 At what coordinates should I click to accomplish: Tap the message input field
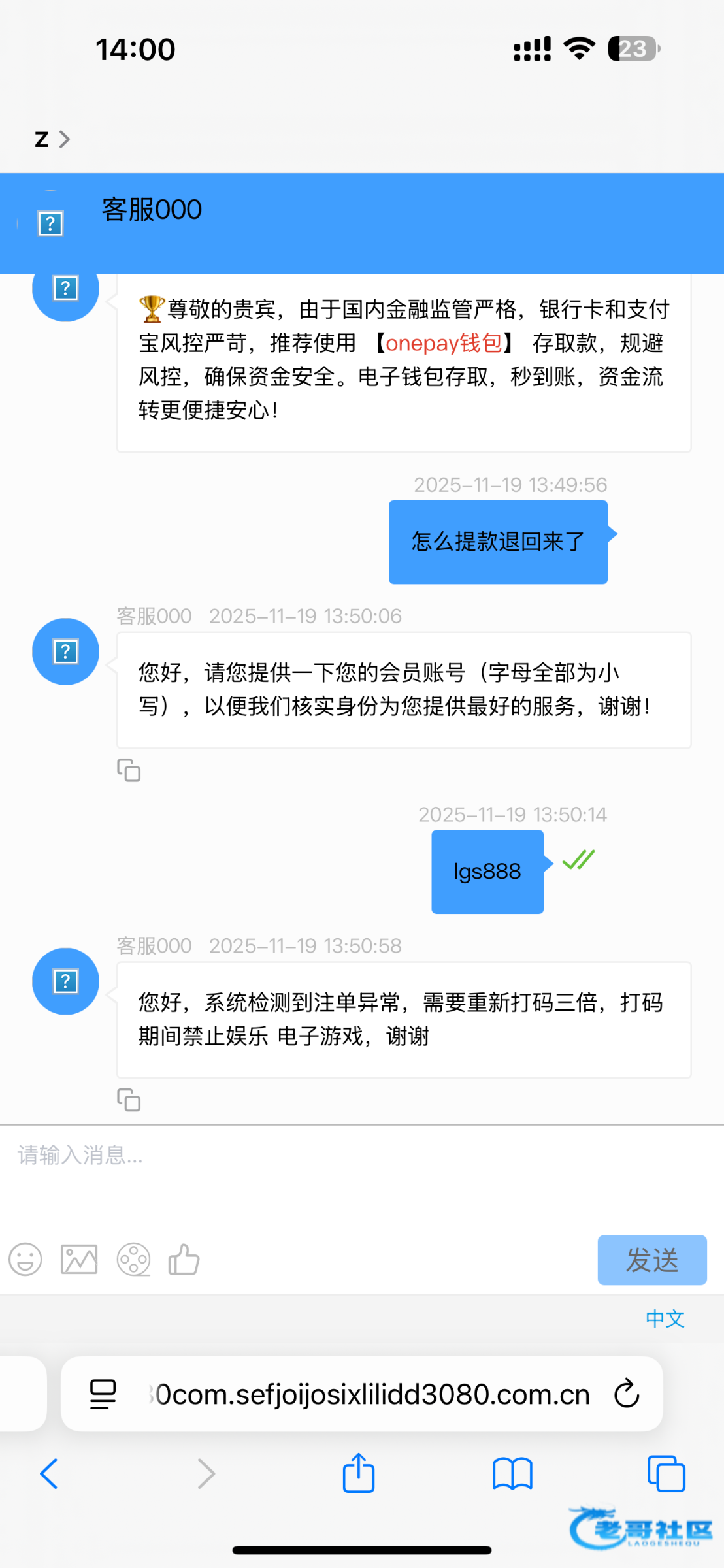[362, 1175]
